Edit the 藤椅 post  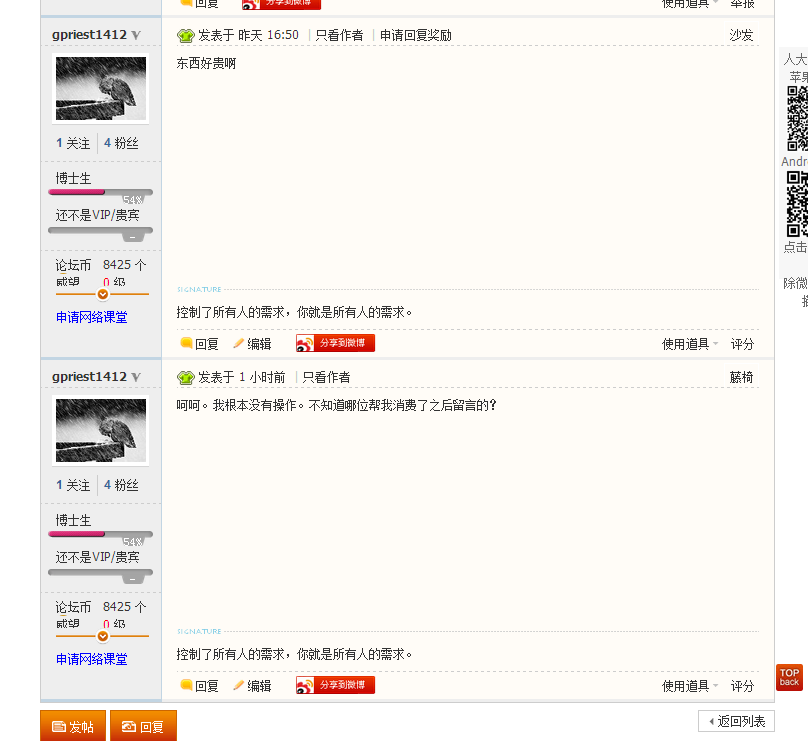click(x=252, y=686)
